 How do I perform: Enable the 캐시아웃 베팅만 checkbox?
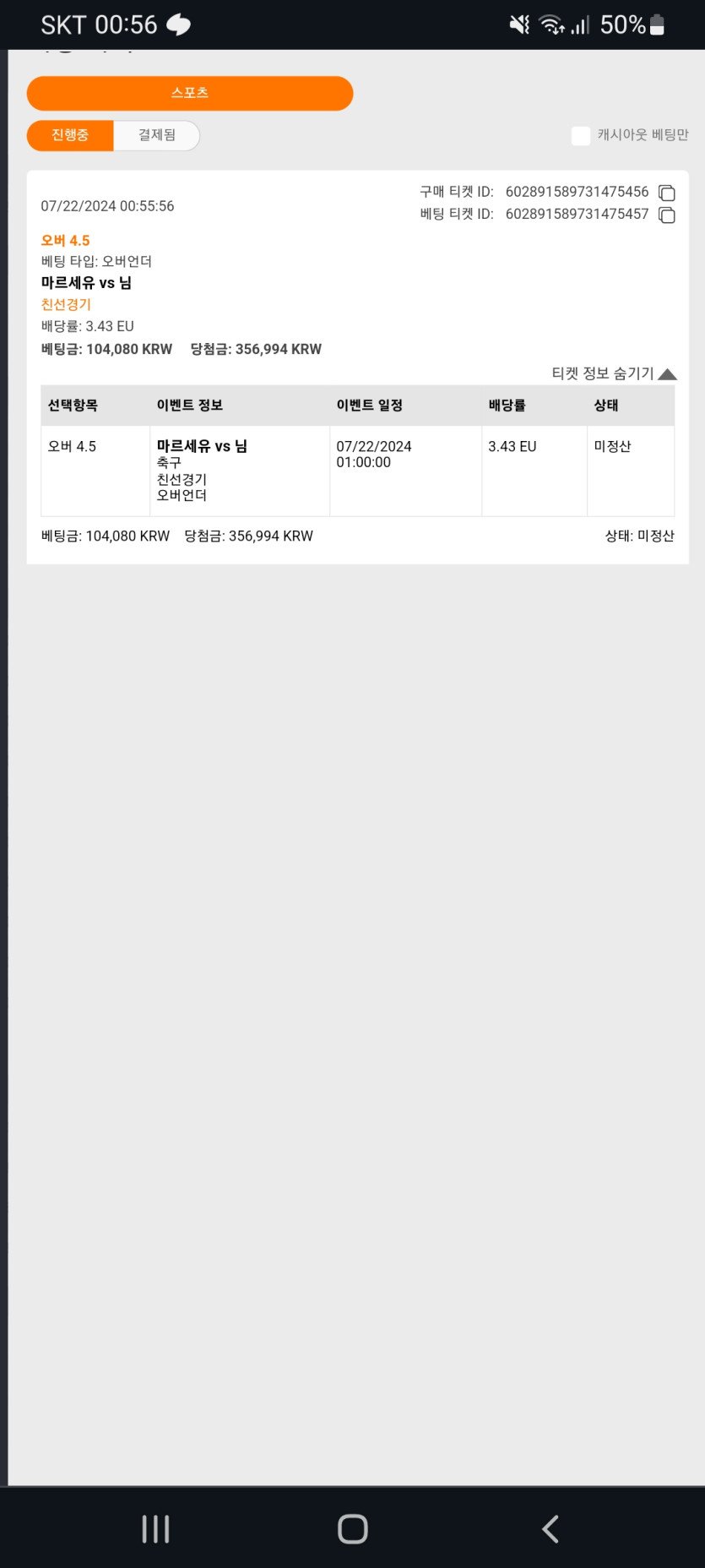coord(581,135)
